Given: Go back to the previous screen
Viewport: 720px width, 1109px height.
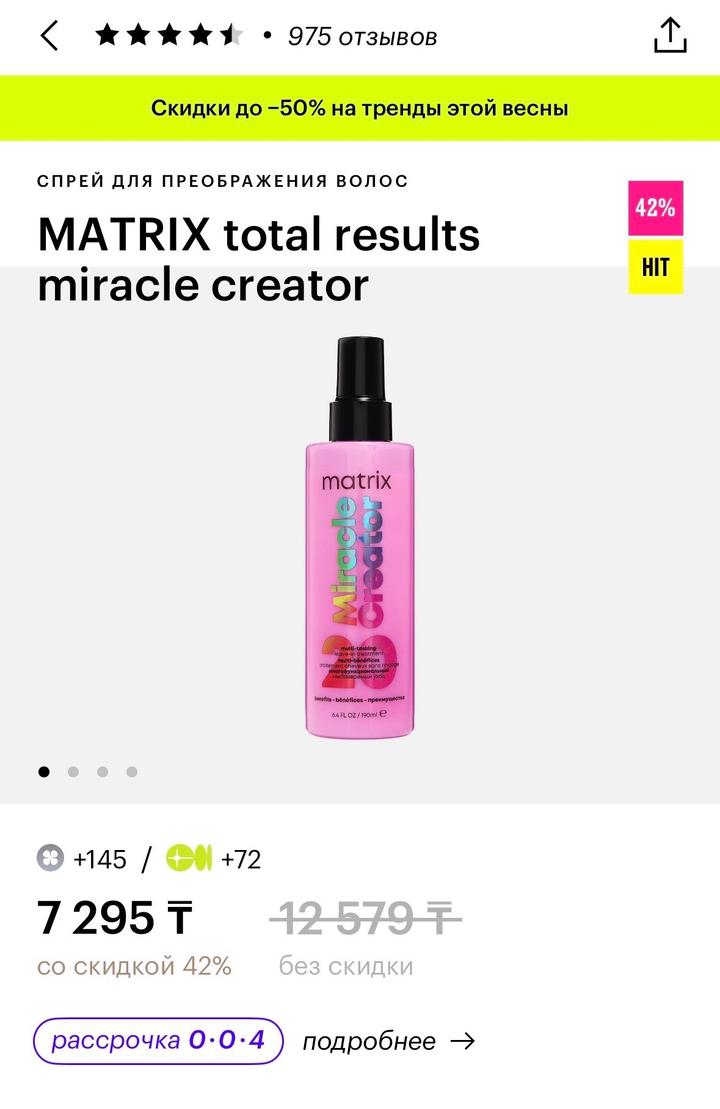Looking at the screenshot, I should 49,37.
